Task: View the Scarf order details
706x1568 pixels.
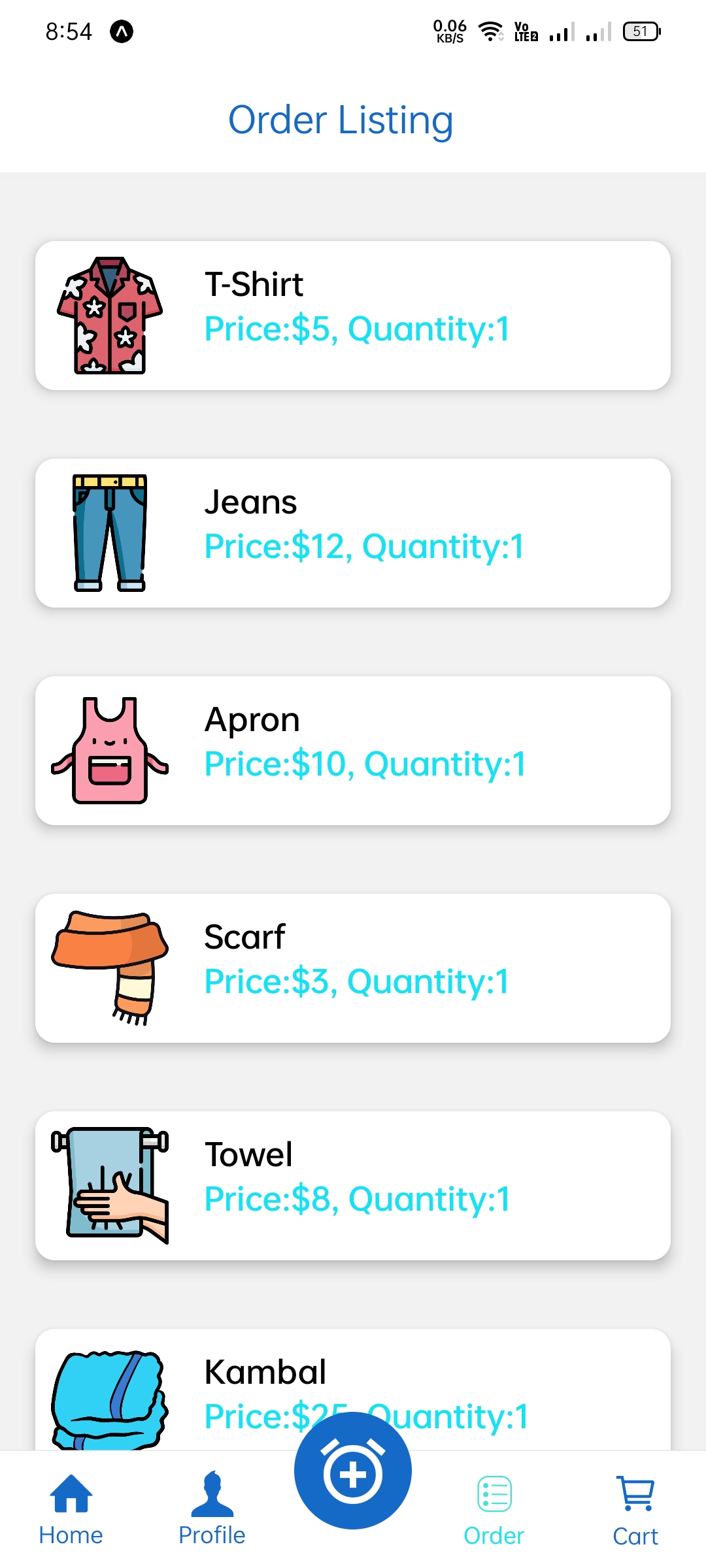Action: (x=353, y=968)
